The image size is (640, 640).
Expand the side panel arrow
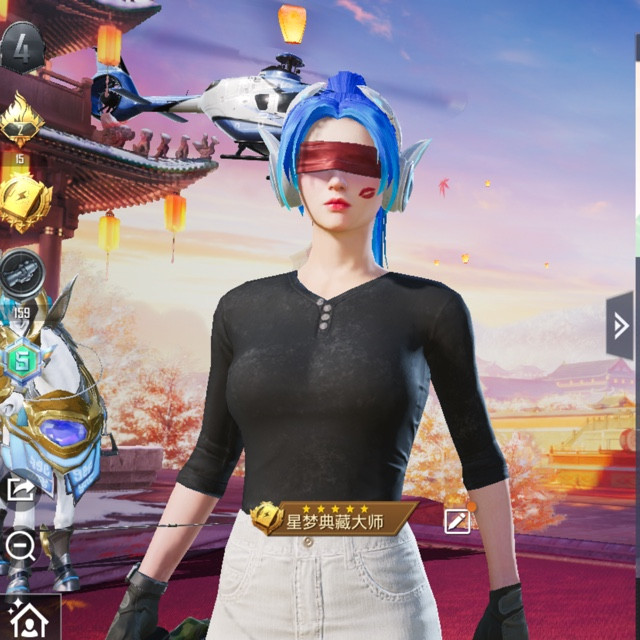tap(620, 326)
